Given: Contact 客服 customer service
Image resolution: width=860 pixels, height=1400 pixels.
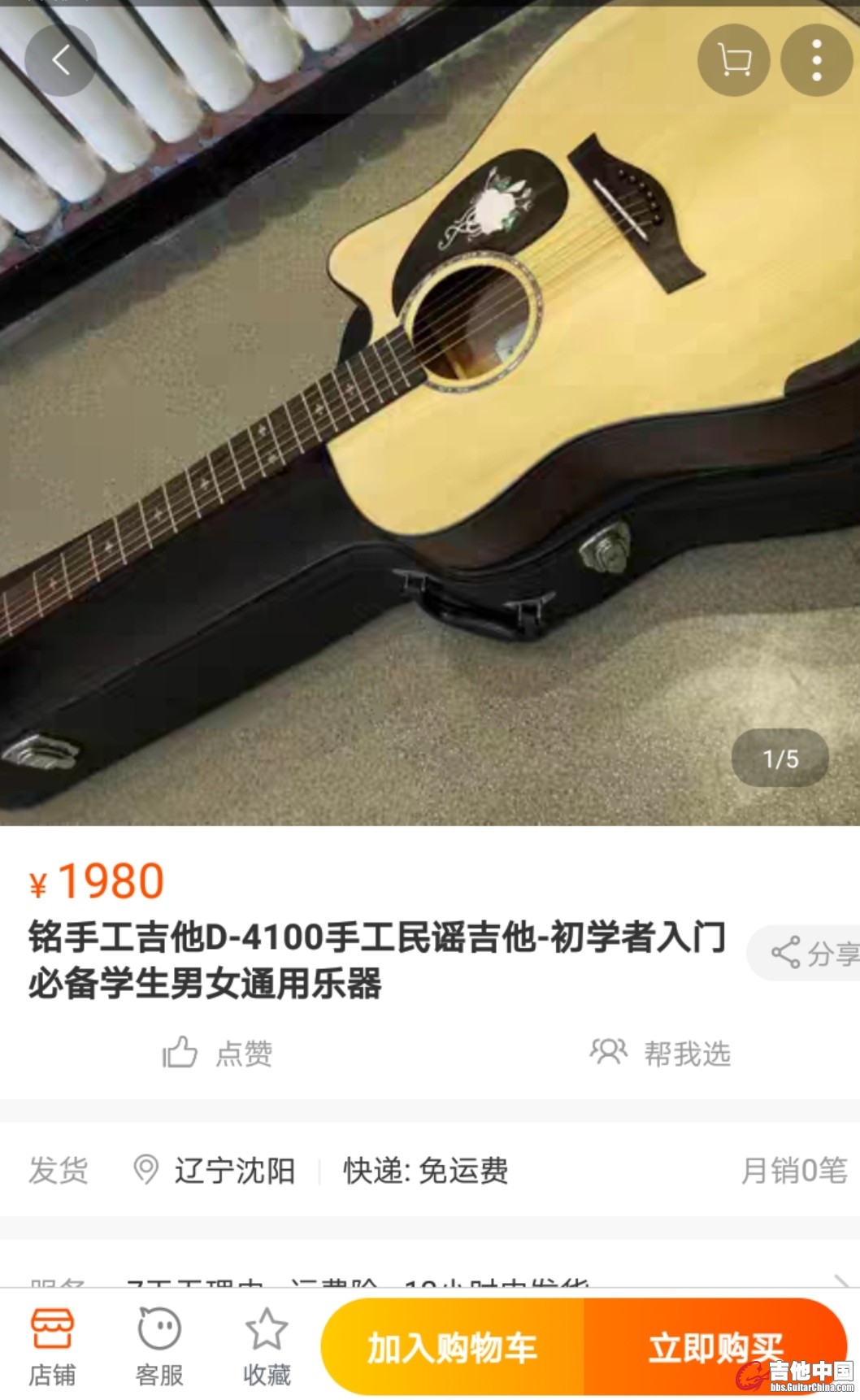Looking at the screenshot, I should coord(159,1346).
